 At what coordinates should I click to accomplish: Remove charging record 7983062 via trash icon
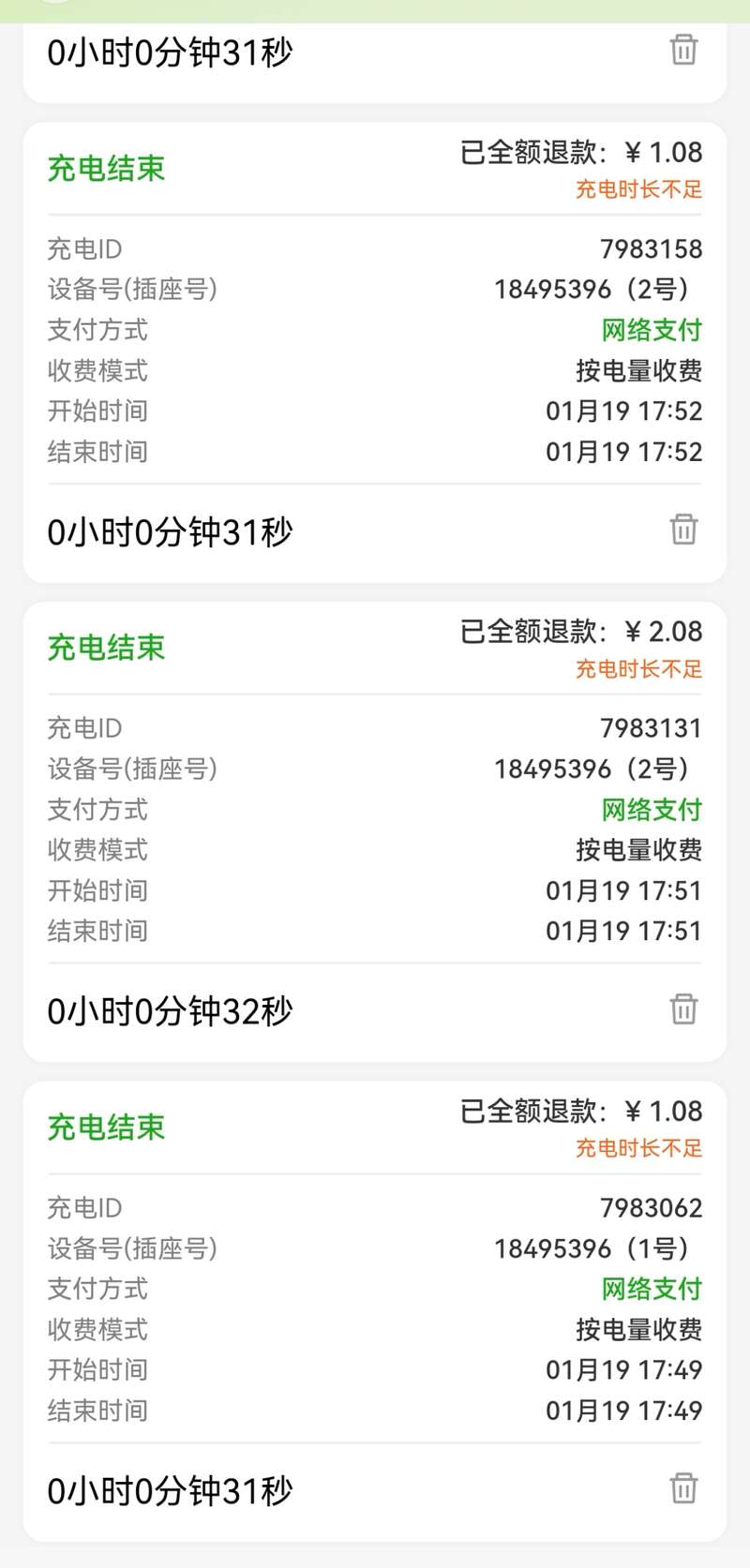[683, 1488]
